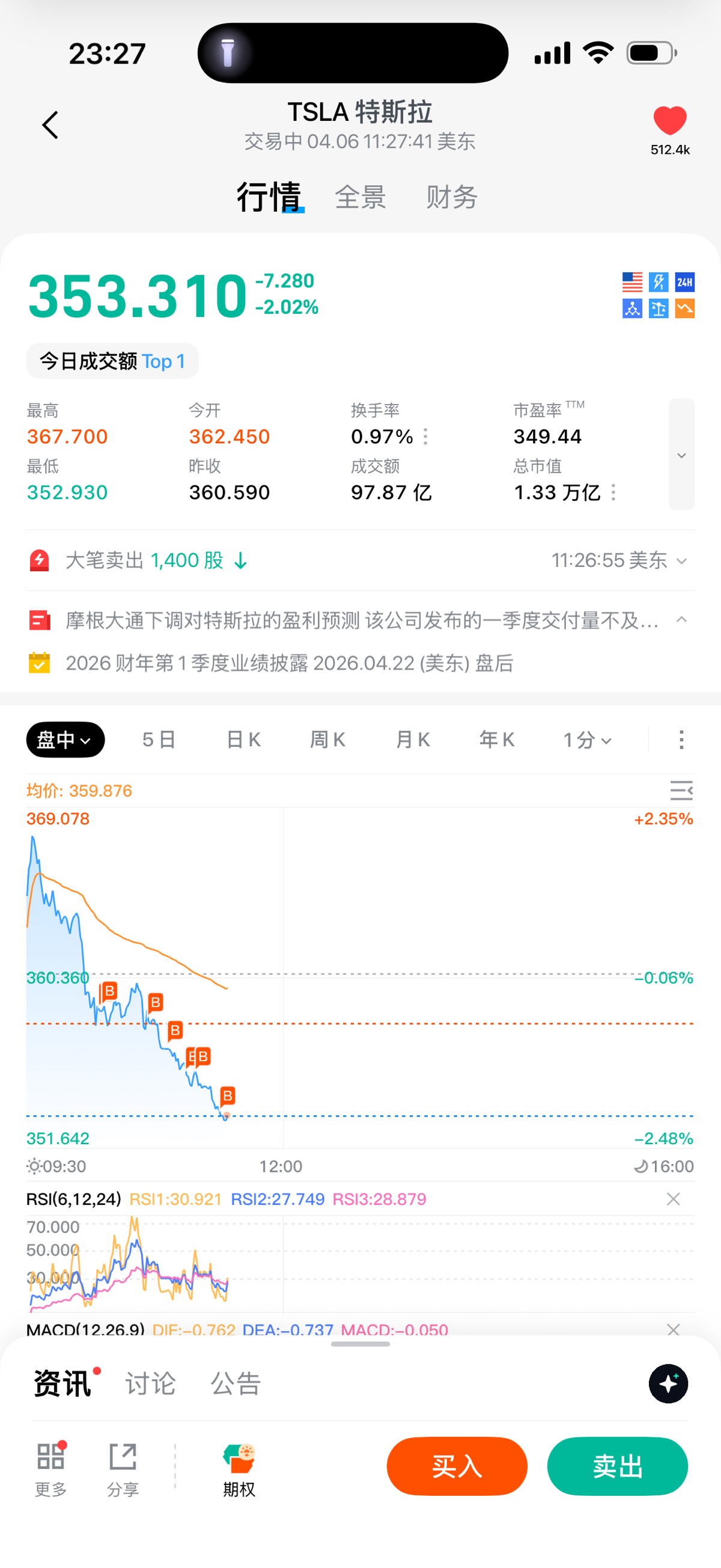Switch to the 全景 tab

[360, 197]
